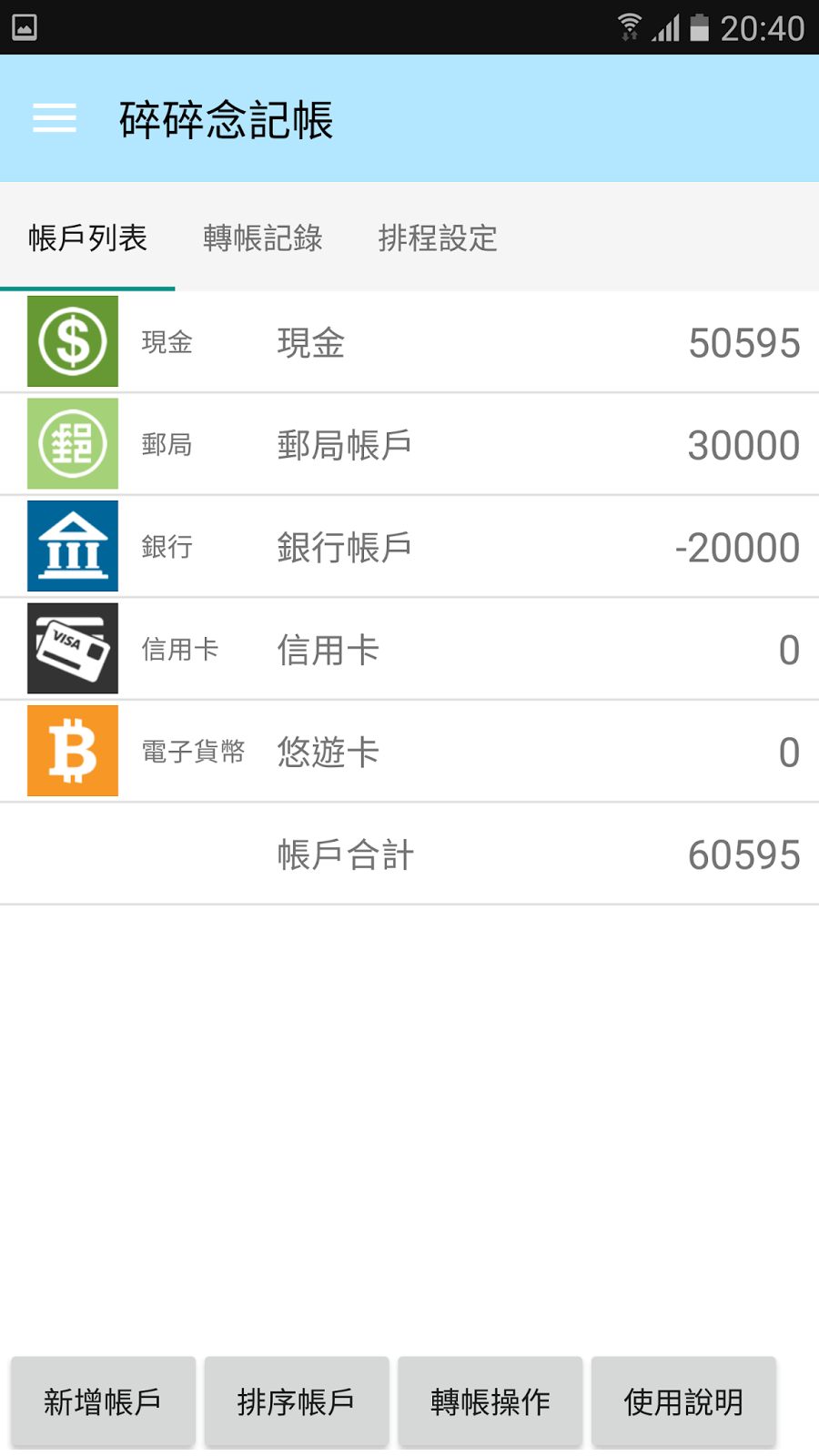Tap the 排序帳戶 button
819x1456 pixels.
click(x=297, y=1401)
